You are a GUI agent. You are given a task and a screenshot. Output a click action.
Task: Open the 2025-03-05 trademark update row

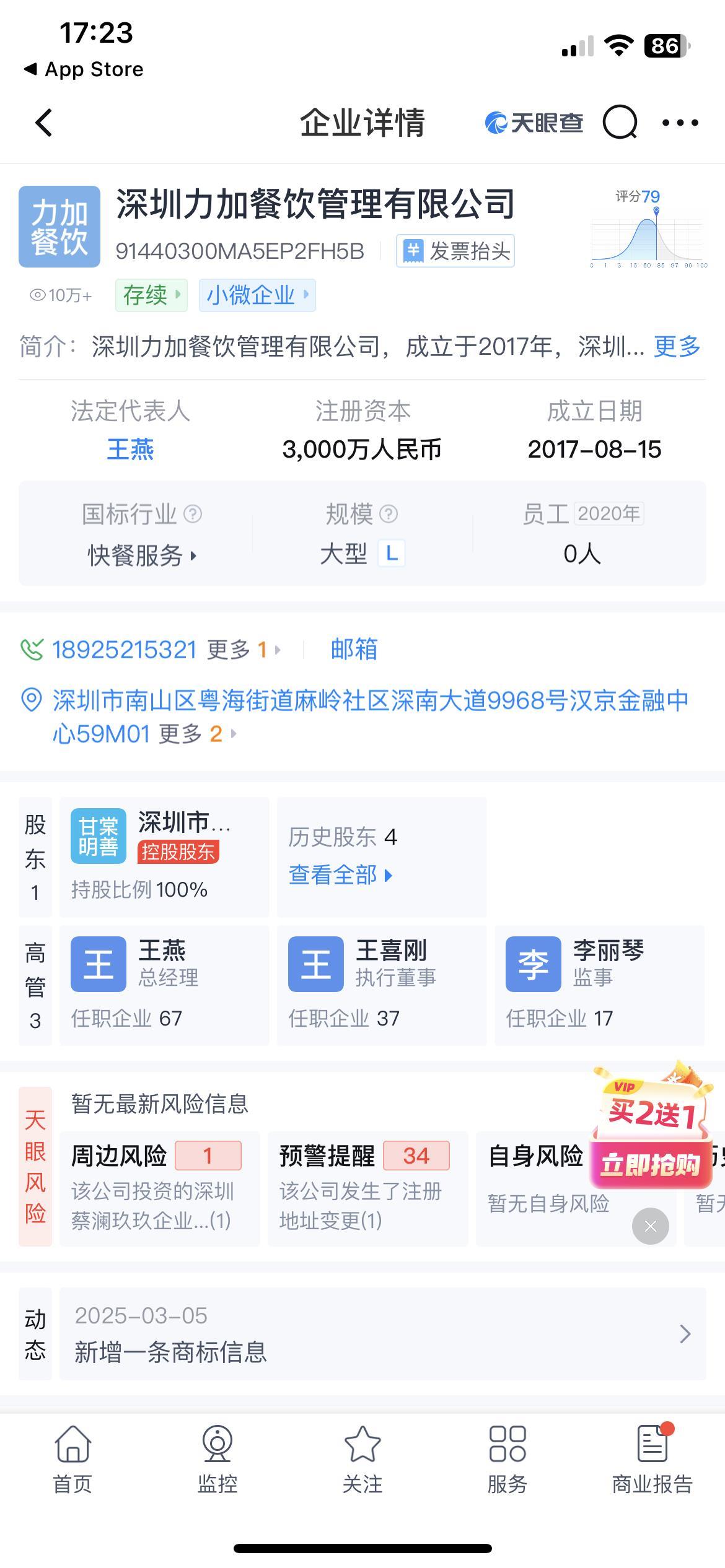pos(382,1333)
